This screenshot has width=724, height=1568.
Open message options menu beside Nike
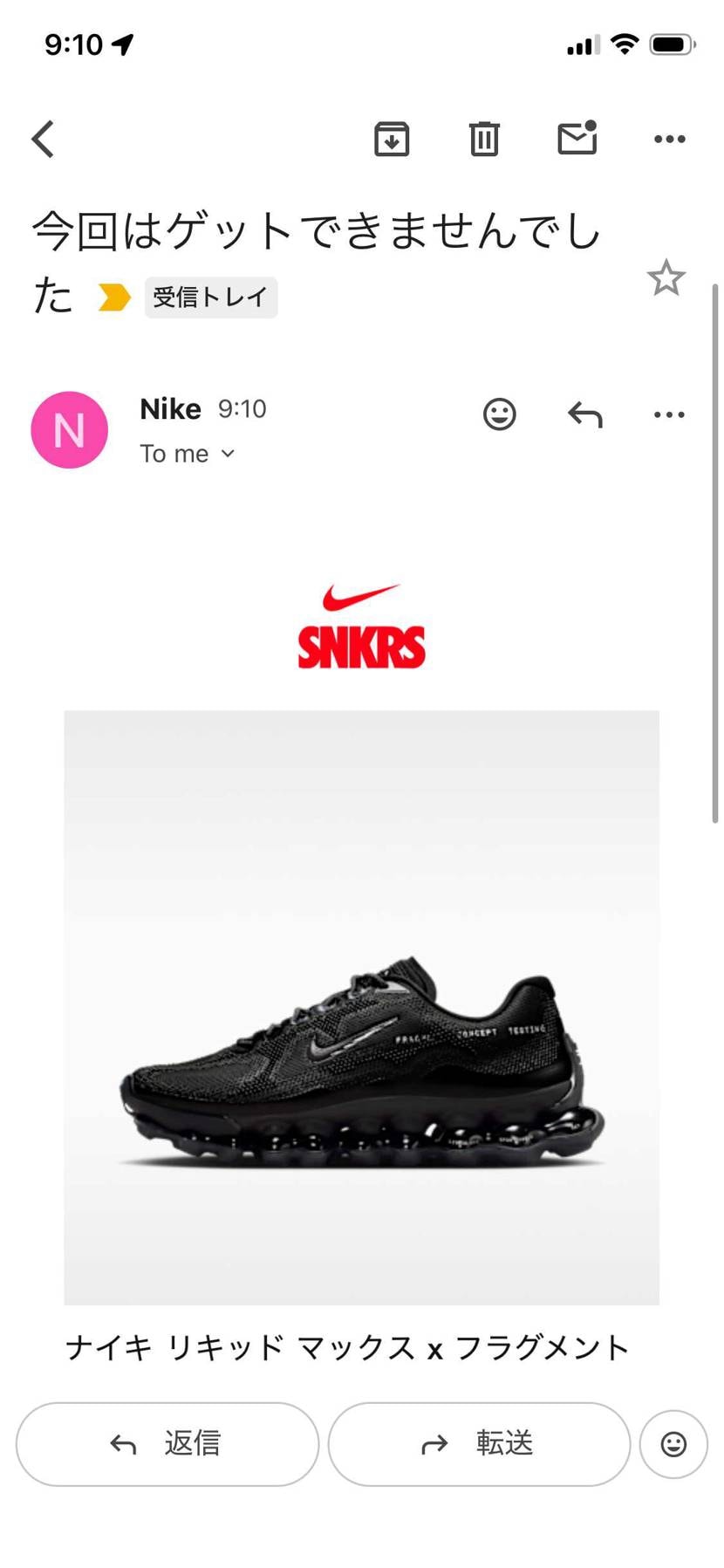pyautogui.click(x=669, y=414)
